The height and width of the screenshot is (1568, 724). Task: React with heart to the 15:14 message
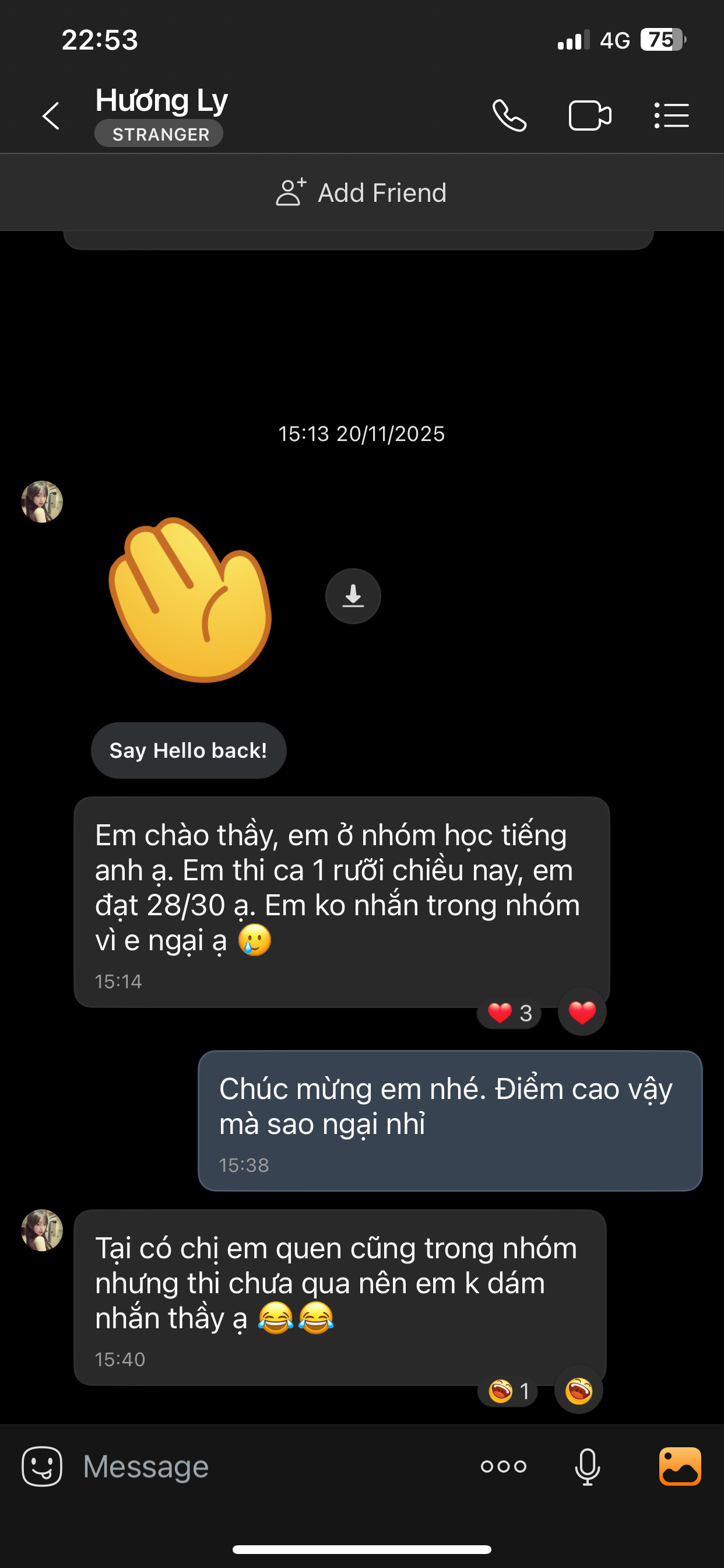pos(582,1012)
